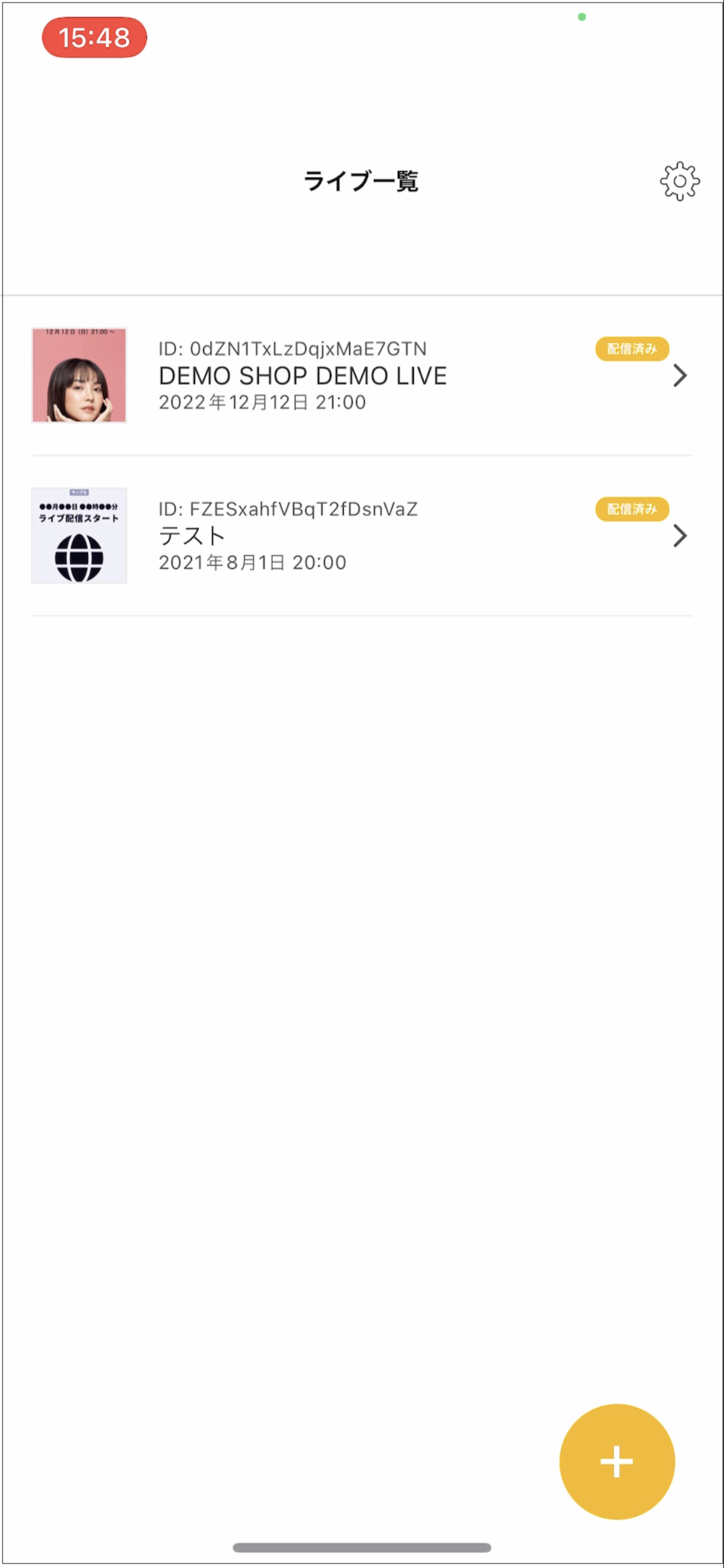This screenshot has width=724, height=1568.
Task: Open the テスト live row
Action: point(360,536)
